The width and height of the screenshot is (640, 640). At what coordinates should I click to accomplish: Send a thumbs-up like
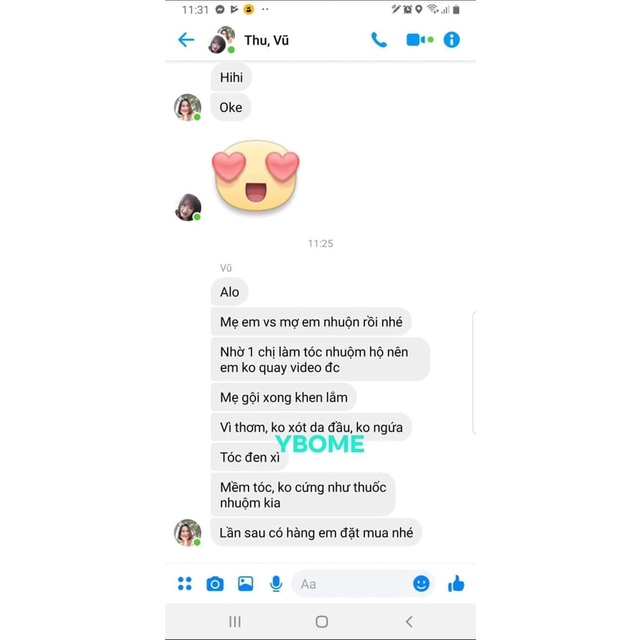pyautogui.click(x=456, y=584)
